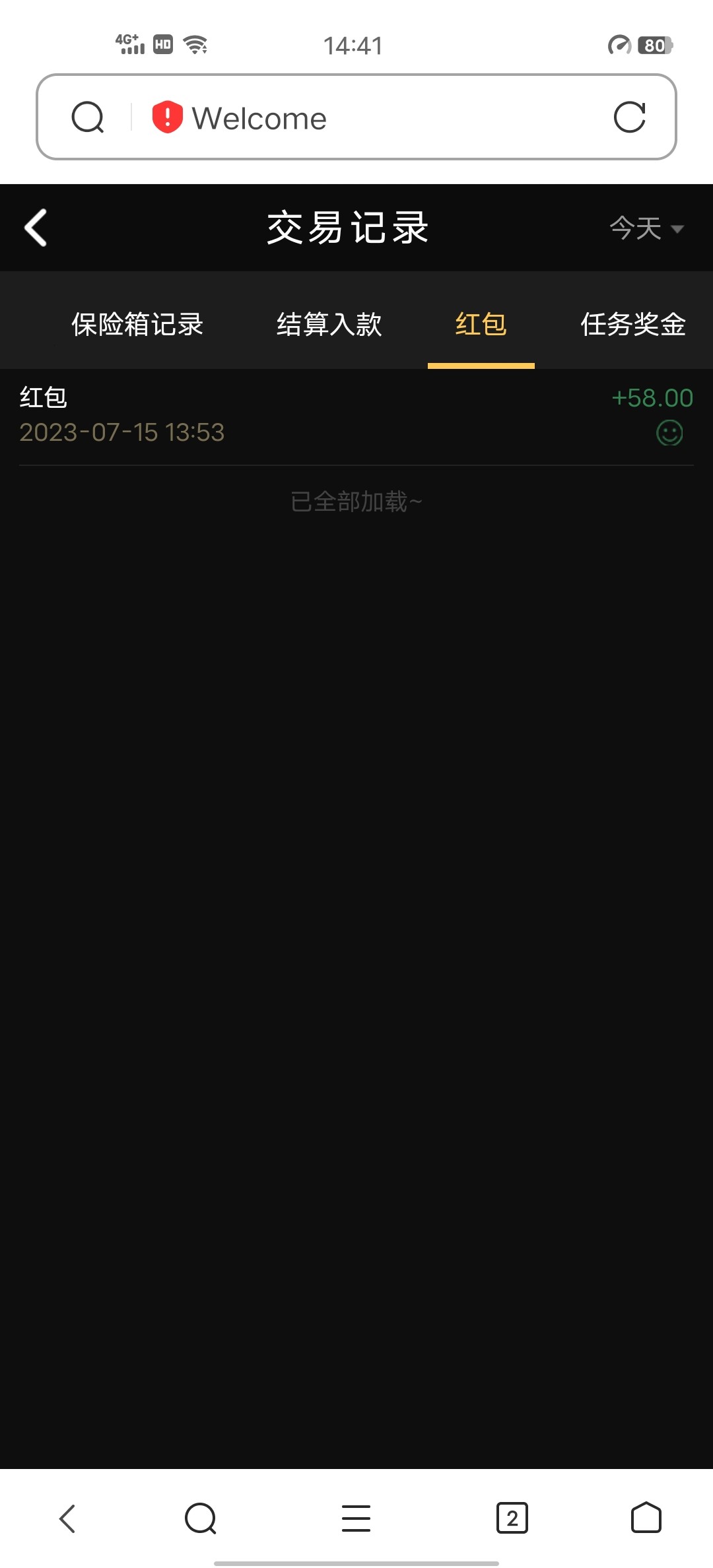Switch to the 任务奖金 tab

point(632,325)
